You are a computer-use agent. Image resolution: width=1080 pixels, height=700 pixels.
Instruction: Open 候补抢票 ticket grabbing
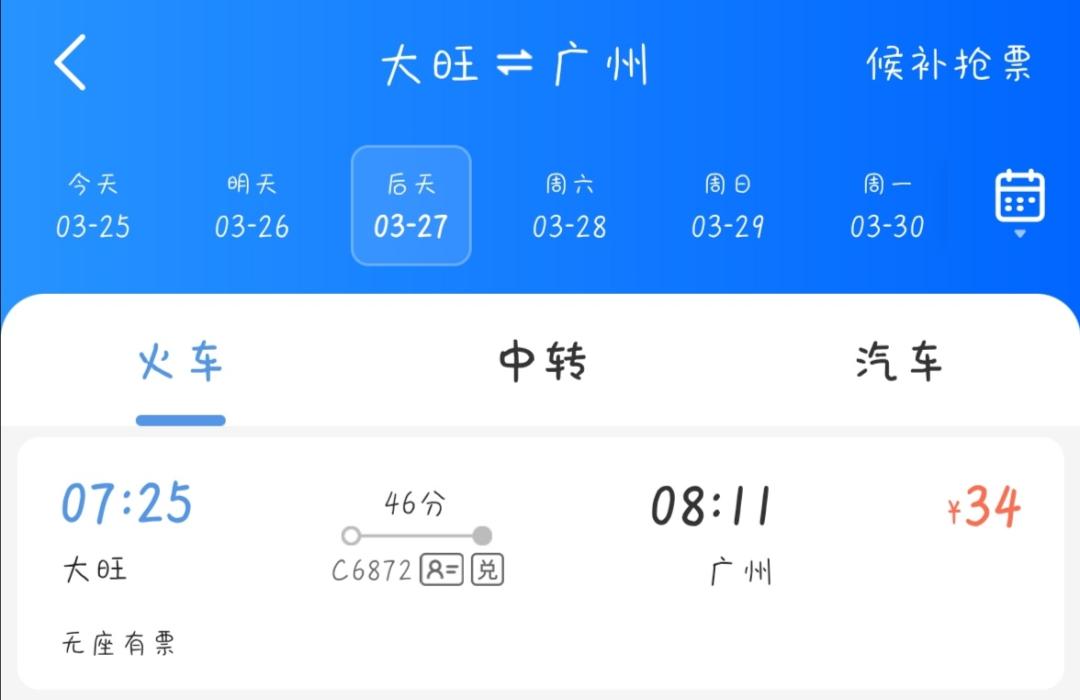[x=948, y=65]
